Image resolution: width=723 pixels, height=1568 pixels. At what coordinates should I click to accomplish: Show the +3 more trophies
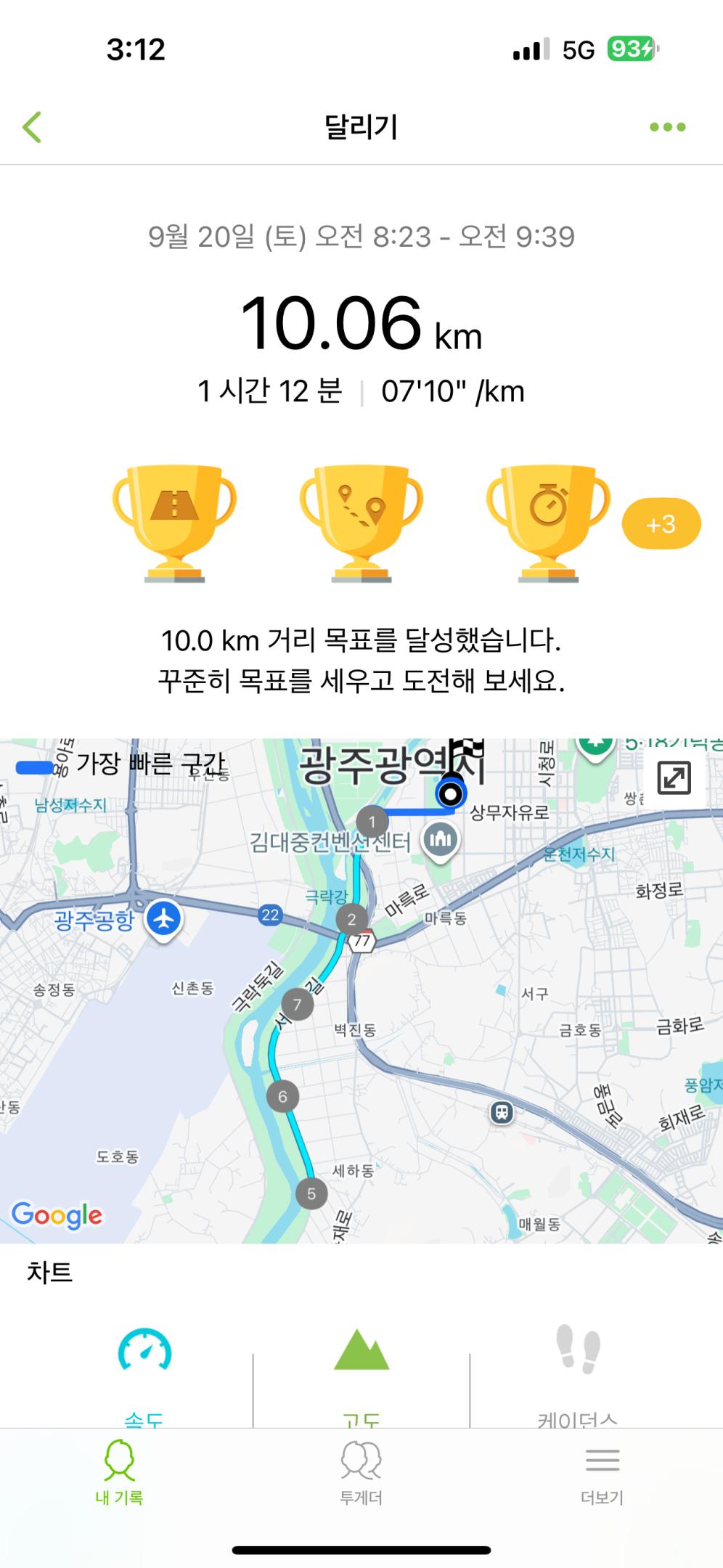point(661,524)
